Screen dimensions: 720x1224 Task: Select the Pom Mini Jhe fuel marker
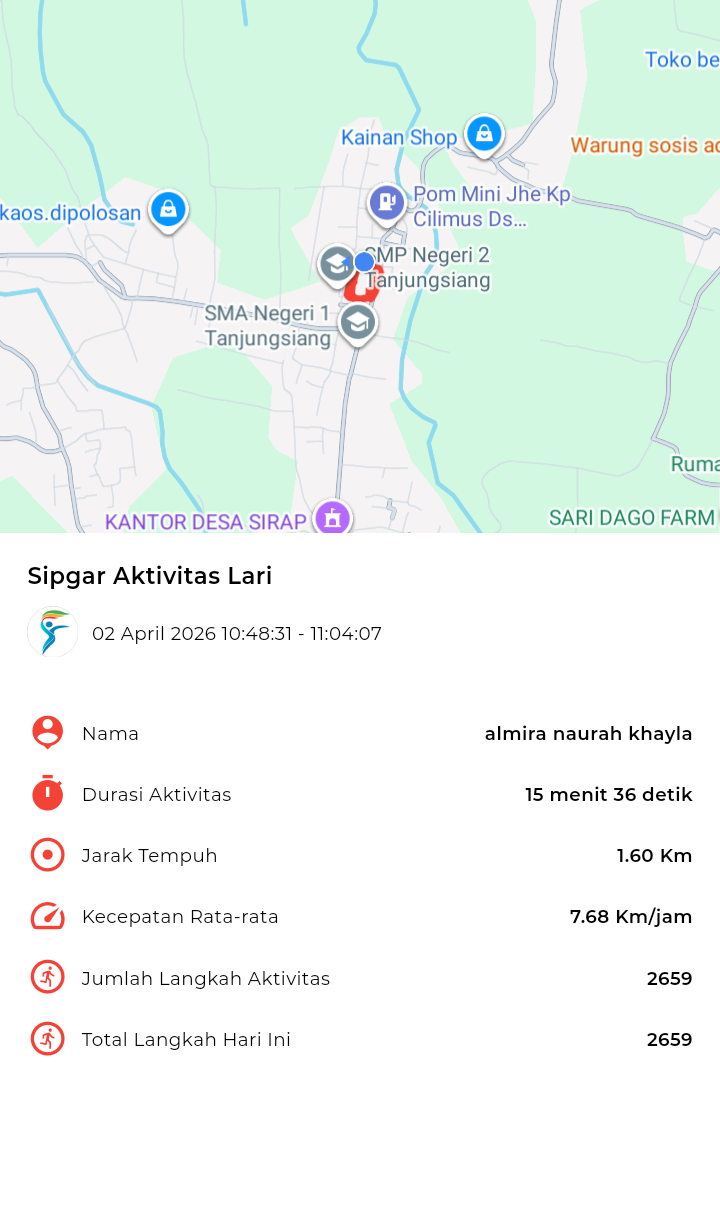coord(386,203)
